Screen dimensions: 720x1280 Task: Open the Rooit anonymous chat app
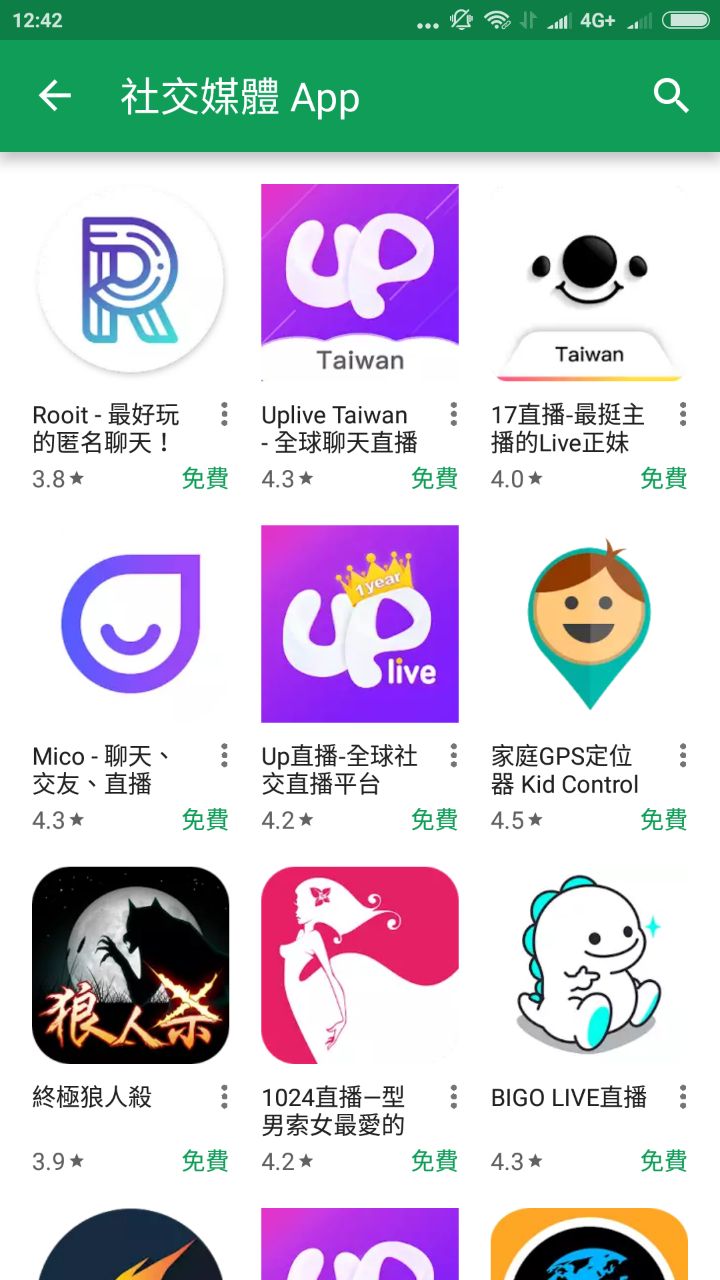[x=130, y=283]
